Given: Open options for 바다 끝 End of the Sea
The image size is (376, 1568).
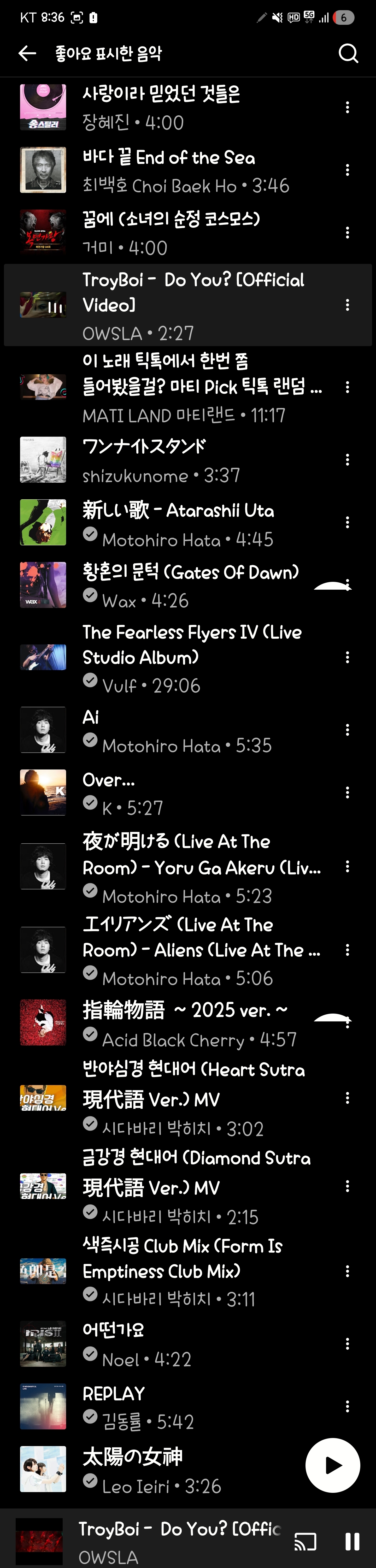Looking at the screenshot, I should coord(347,170).
